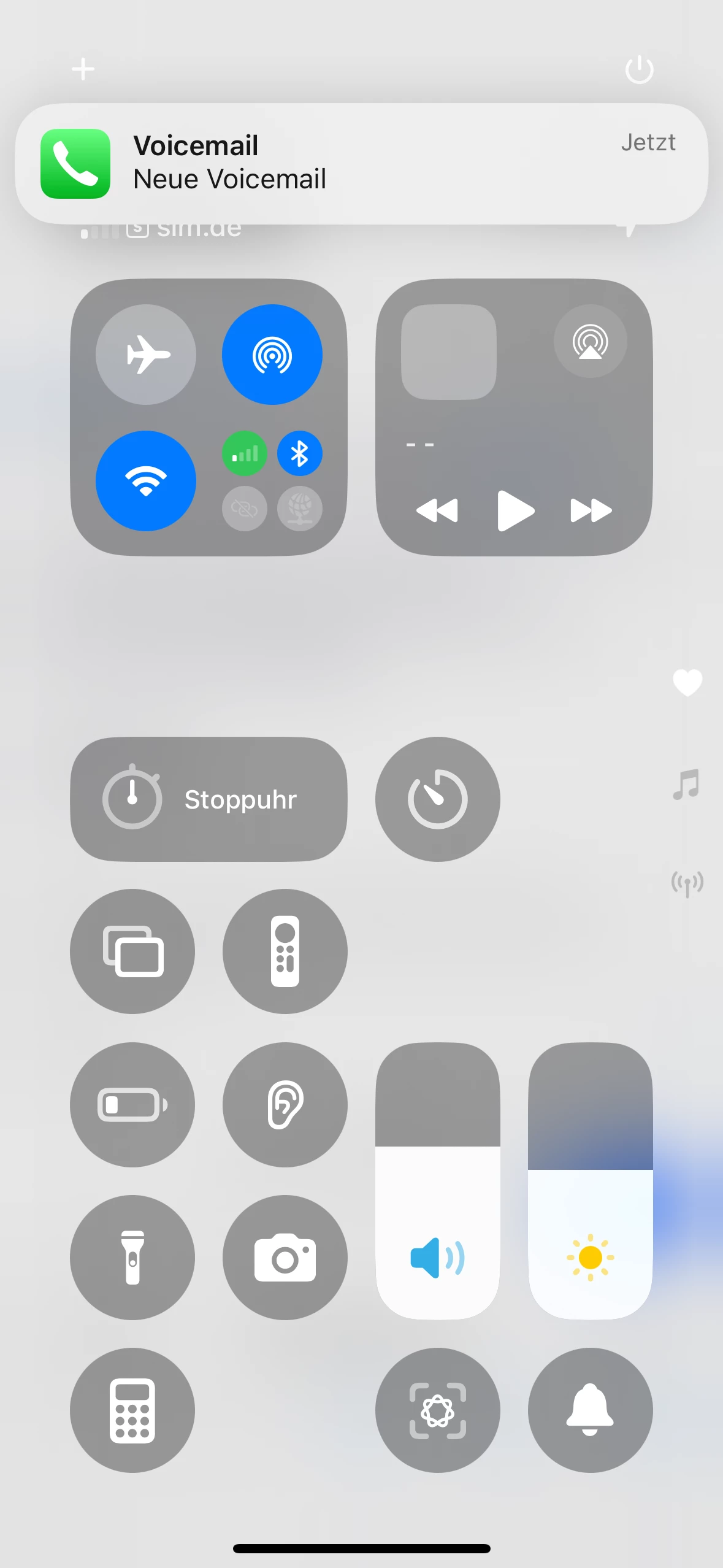Screen dimensions: 723x1568
Task: Enable airplane mode
Action: (x=146, y=354)
